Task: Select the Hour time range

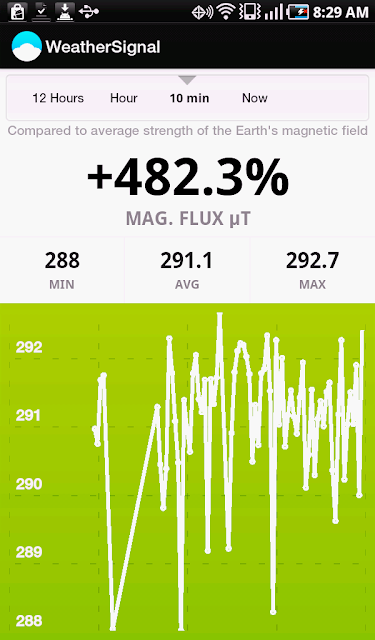Action: (124, 98)
